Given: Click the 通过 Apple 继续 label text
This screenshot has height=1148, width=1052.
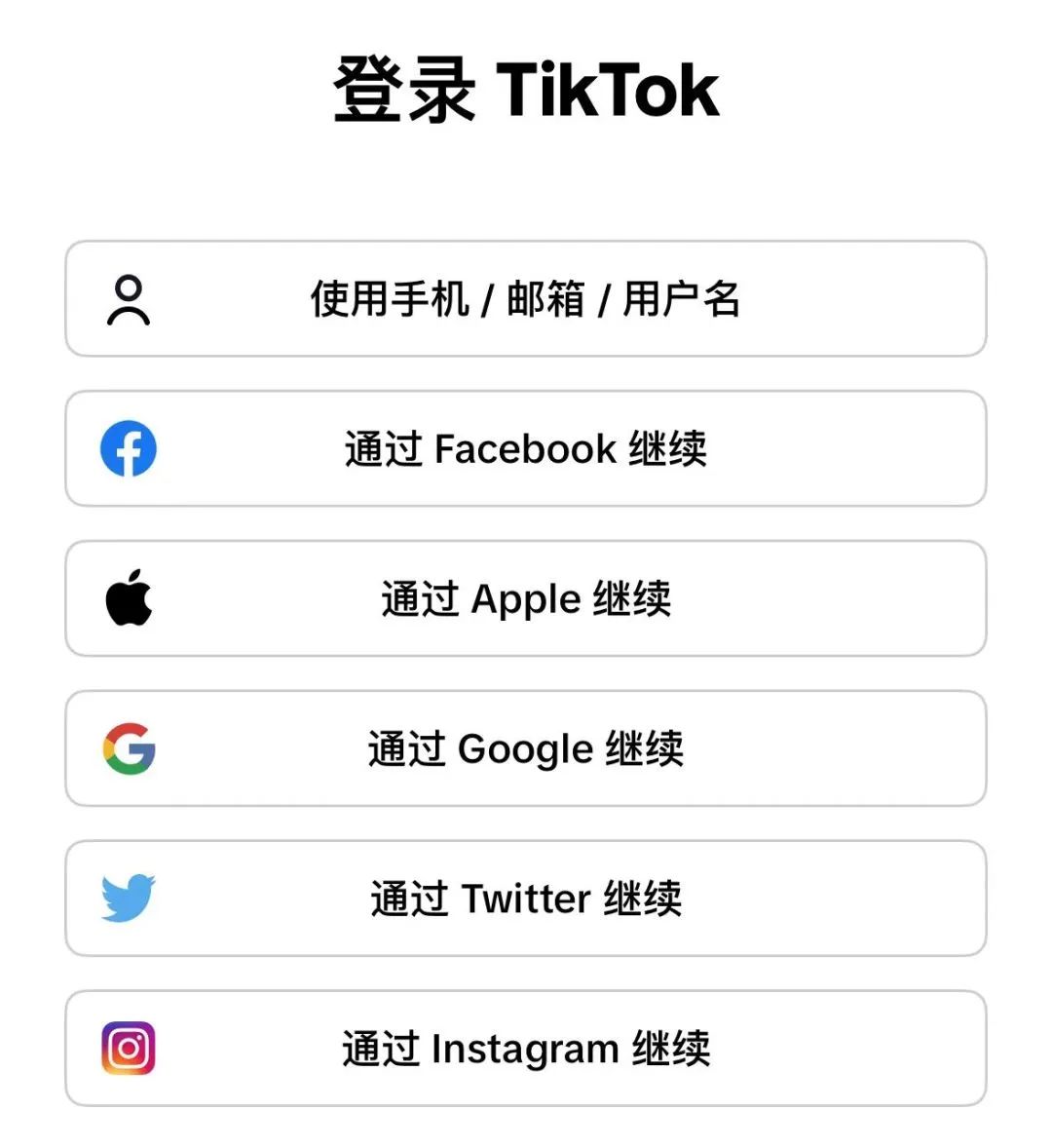Looking at the screenshot, I should [x=526, y=597].
